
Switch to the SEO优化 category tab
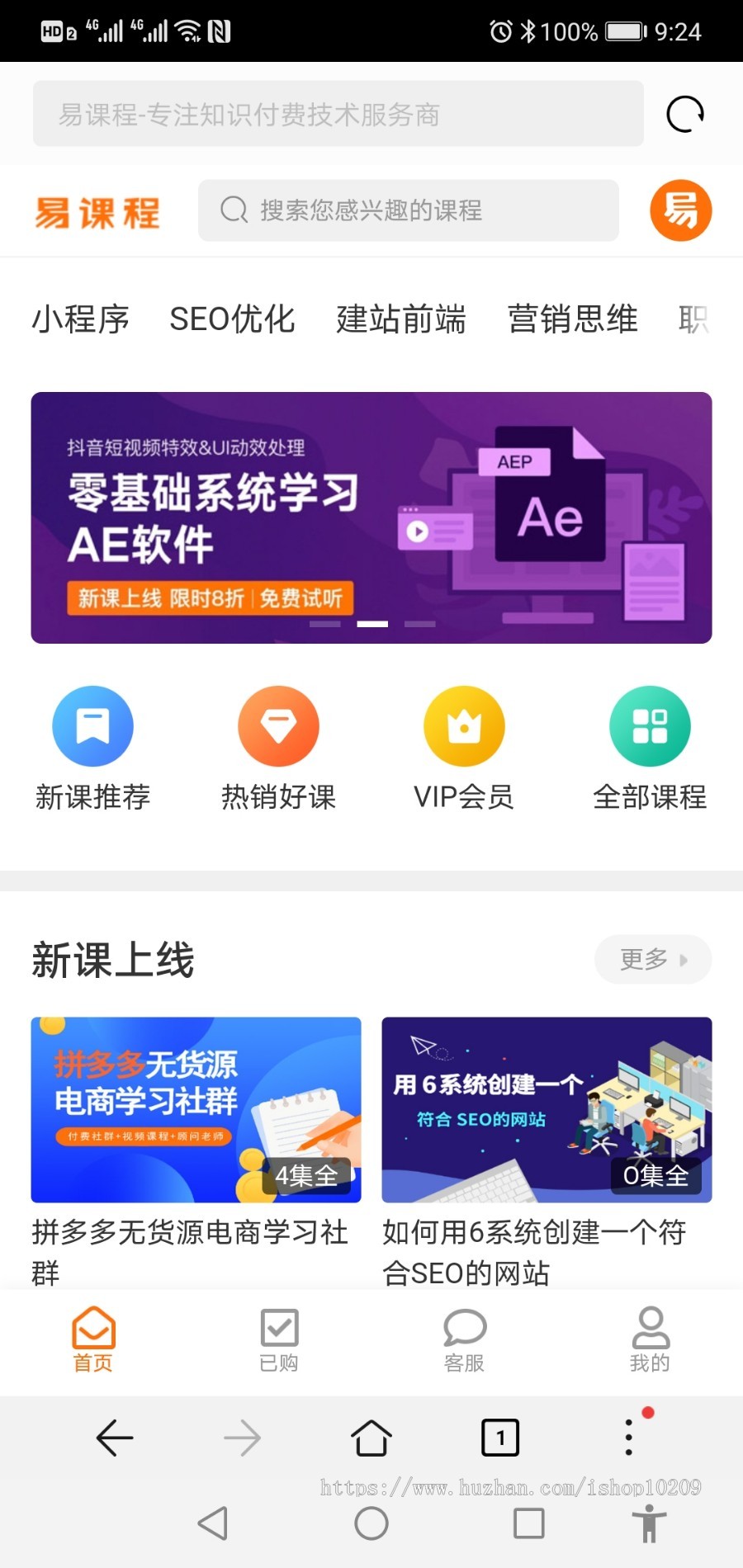(233, 320)
